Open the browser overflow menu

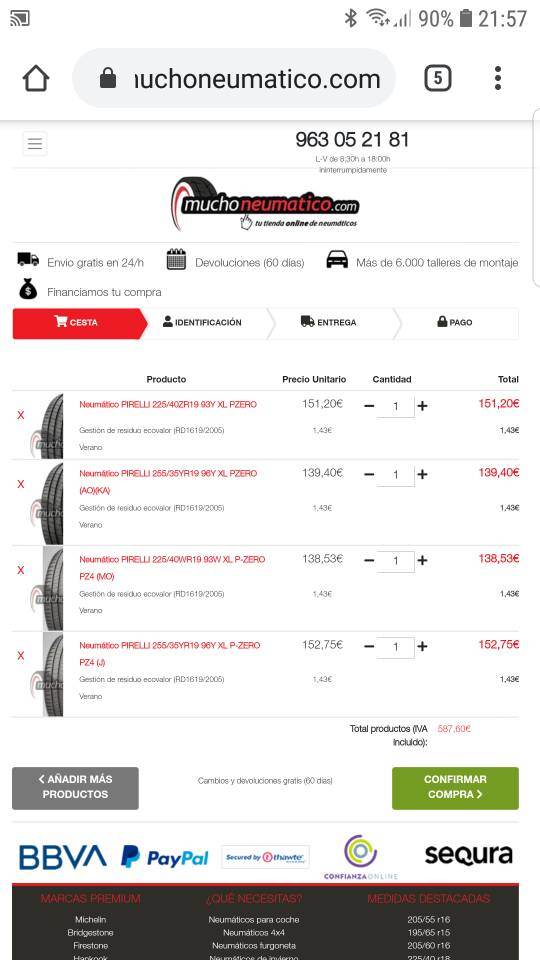coord(498,78)
